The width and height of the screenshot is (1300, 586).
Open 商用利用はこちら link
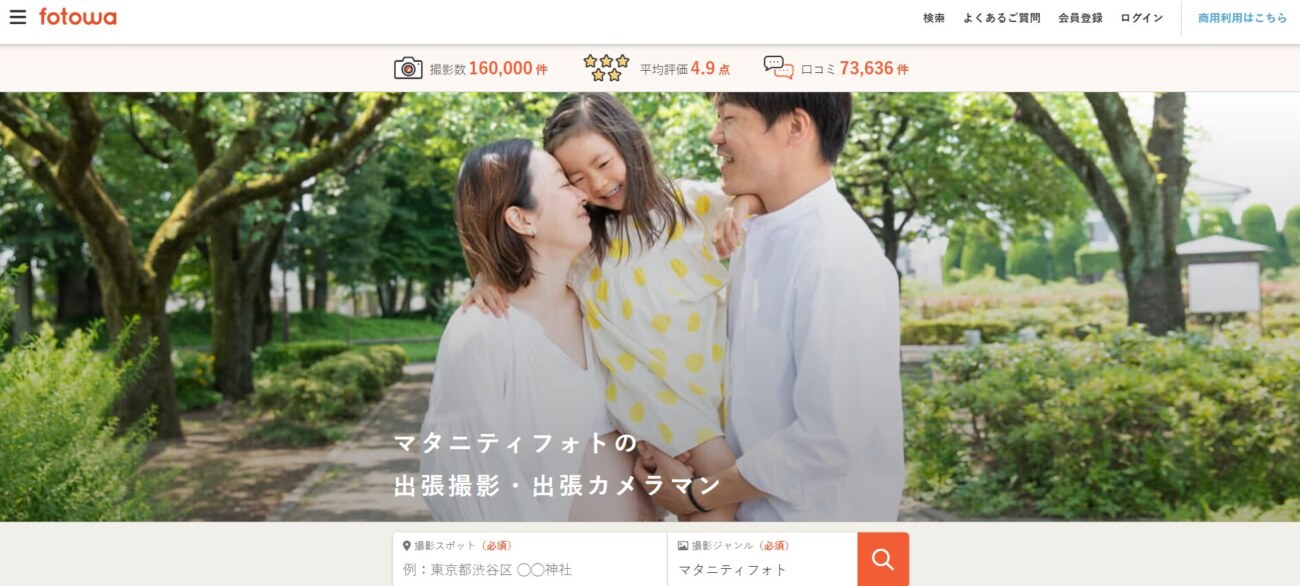pyautogui.click(x=1242, y=18)
